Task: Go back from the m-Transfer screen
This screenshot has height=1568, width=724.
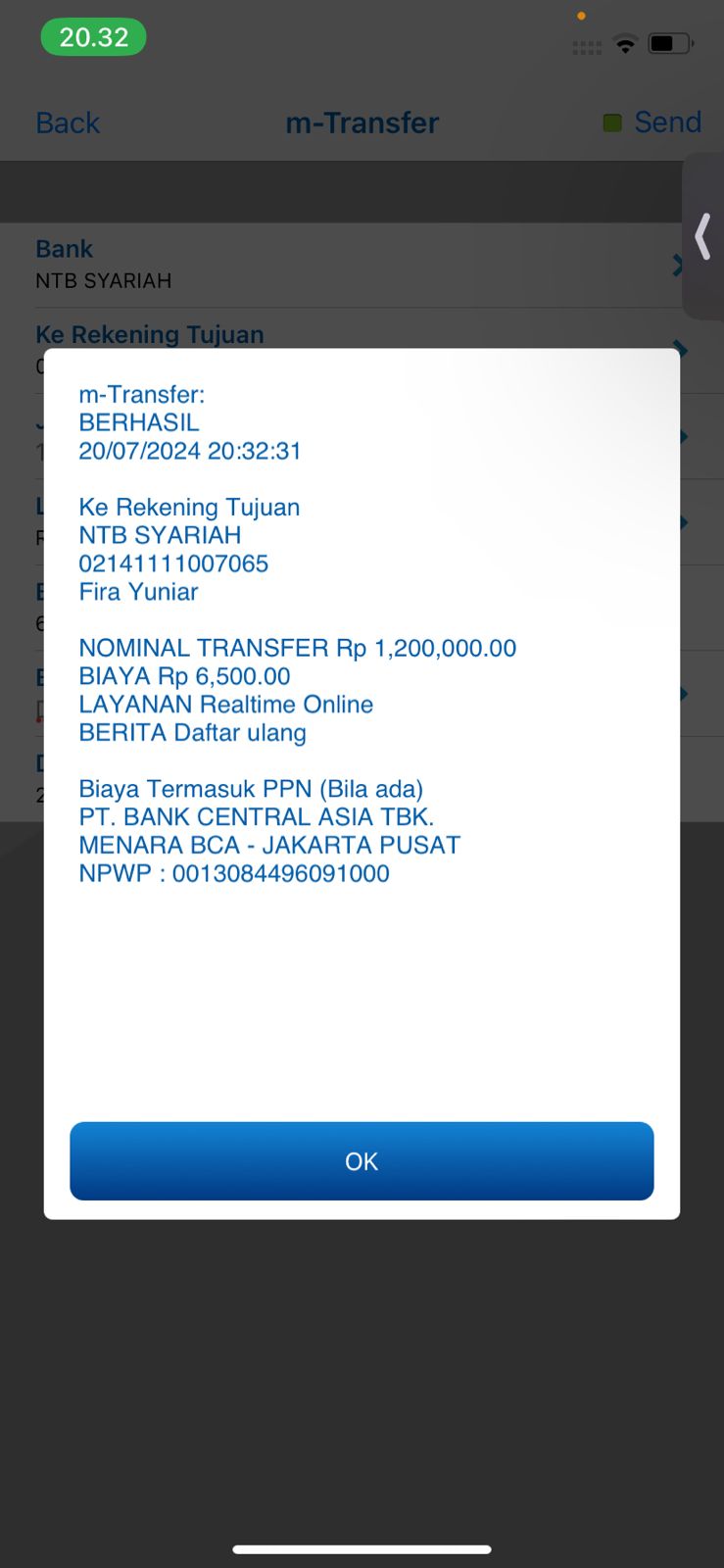Action: point(68,122)
